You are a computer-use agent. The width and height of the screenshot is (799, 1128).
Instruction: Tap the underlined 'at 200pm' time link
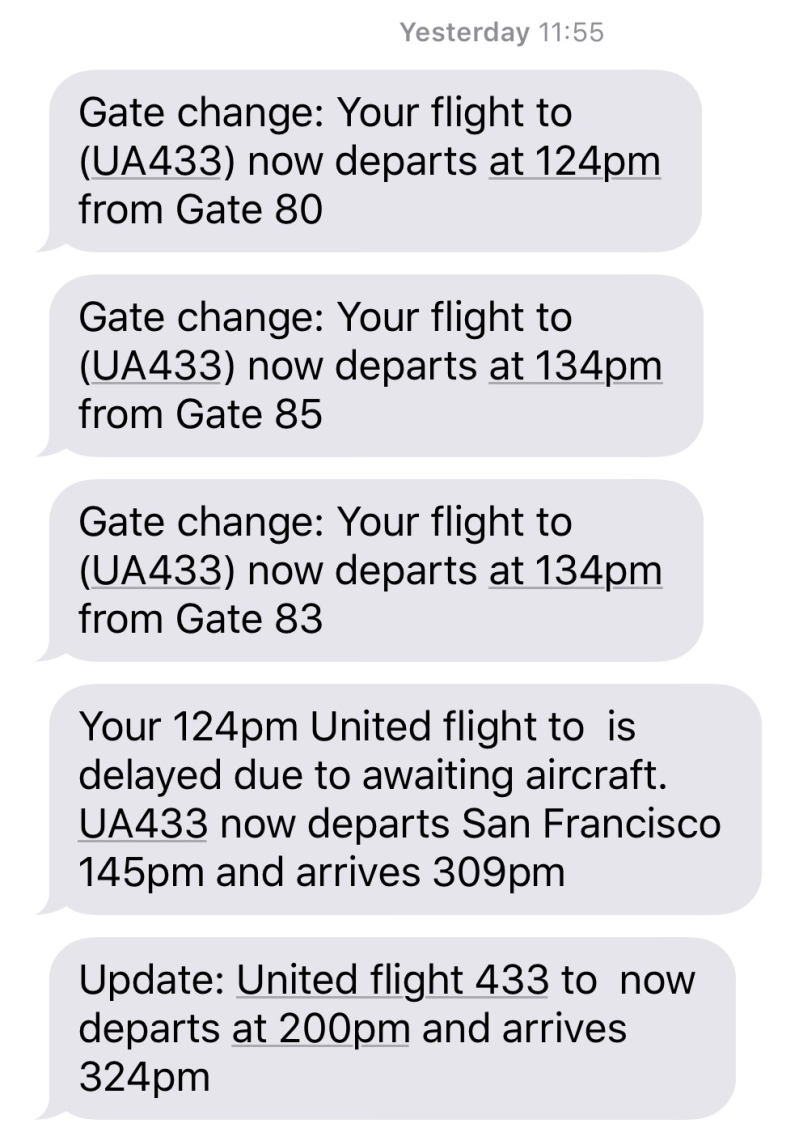click(320, 1029)
